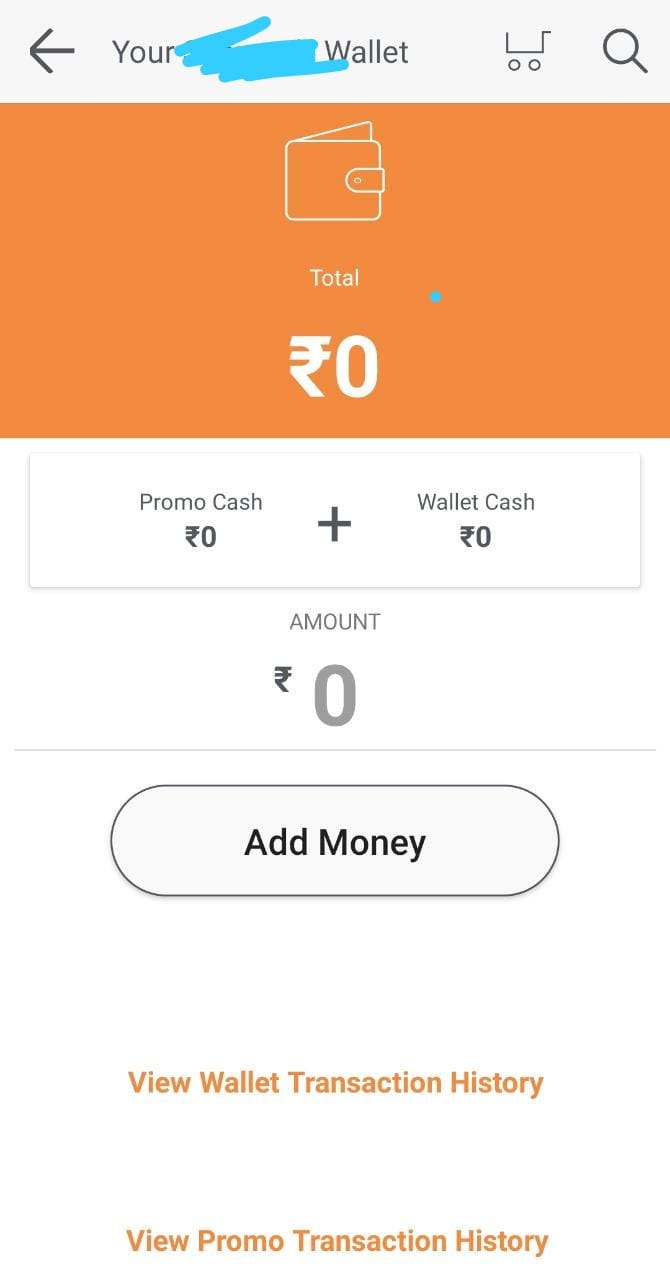View Wallet Transaction History

click(x=336, y=1083)
